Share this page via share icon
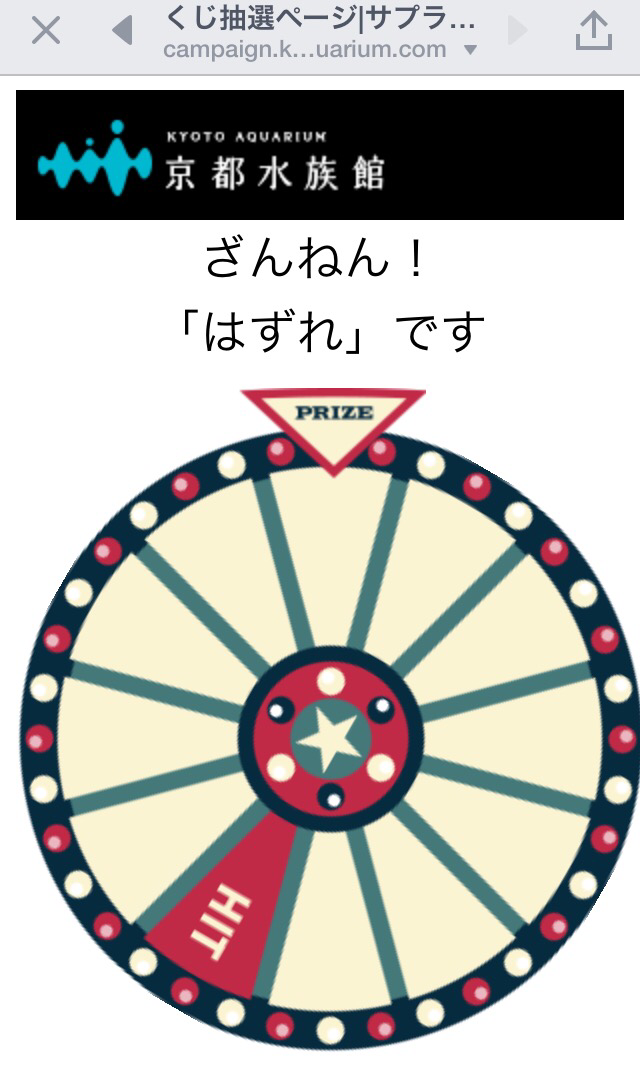The image size is (640, 1081). tap(594, 31)
